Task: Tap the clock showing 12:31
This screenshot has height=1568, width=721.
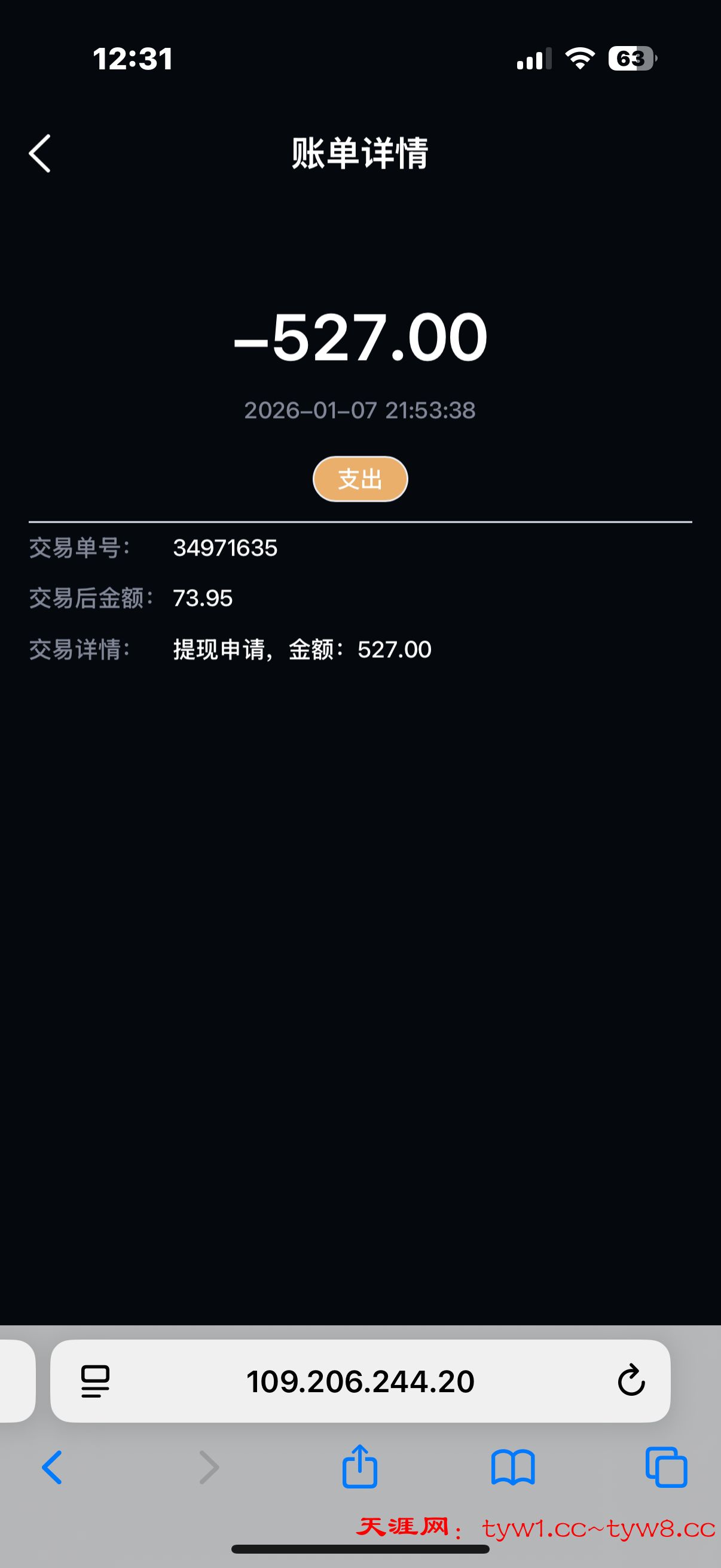Action: pos(134,58)
